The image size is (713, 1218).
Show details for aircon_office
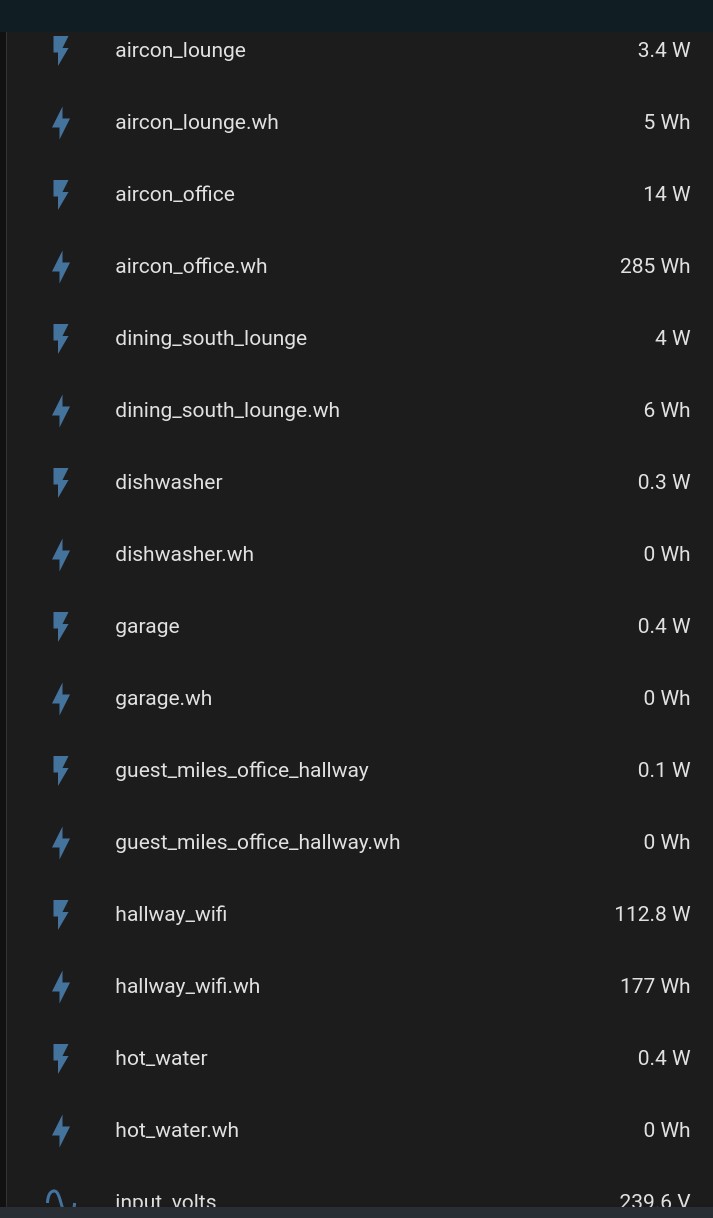pyautogui.click(x=175, y=194)
